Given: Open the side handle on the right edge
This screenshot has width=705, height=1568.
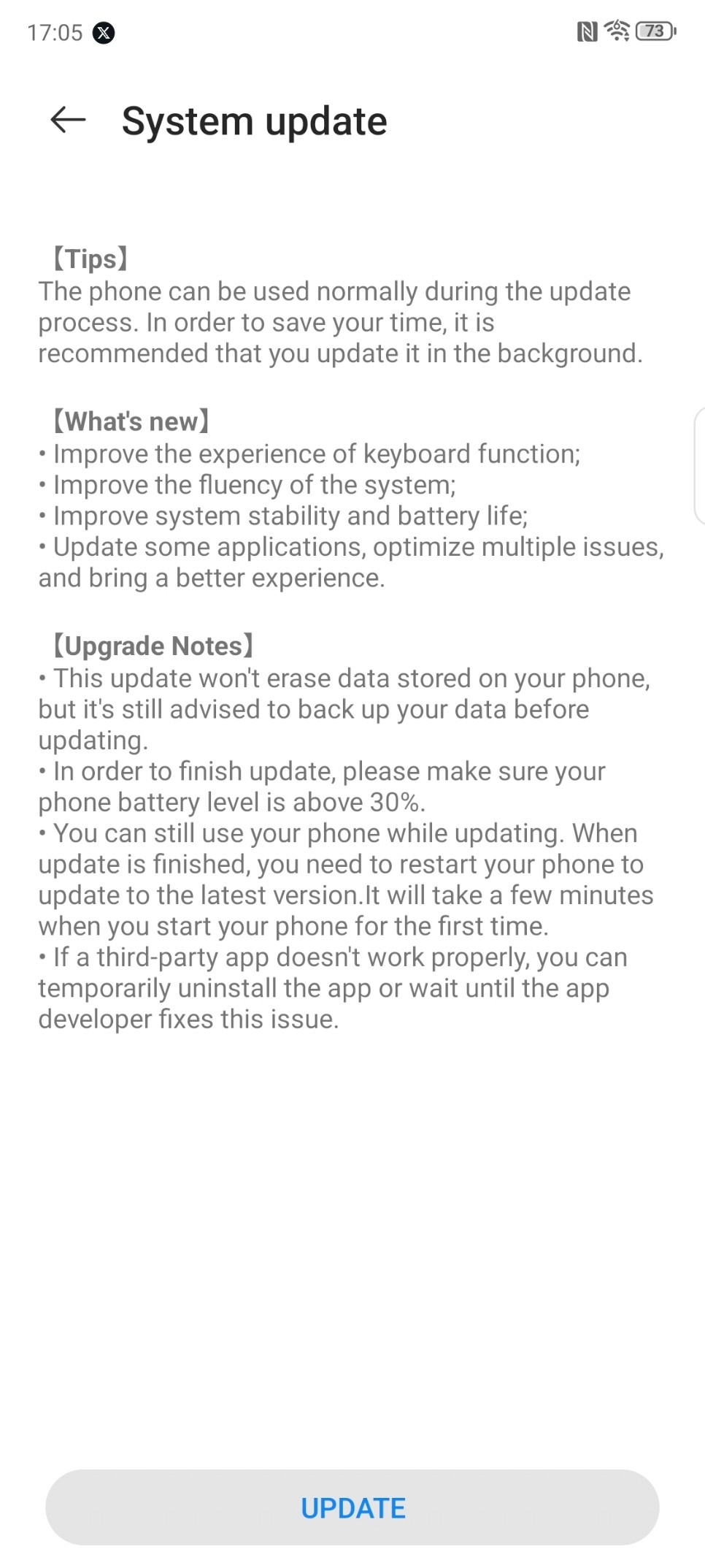Looking at the screenshot, I should (699, 465).
